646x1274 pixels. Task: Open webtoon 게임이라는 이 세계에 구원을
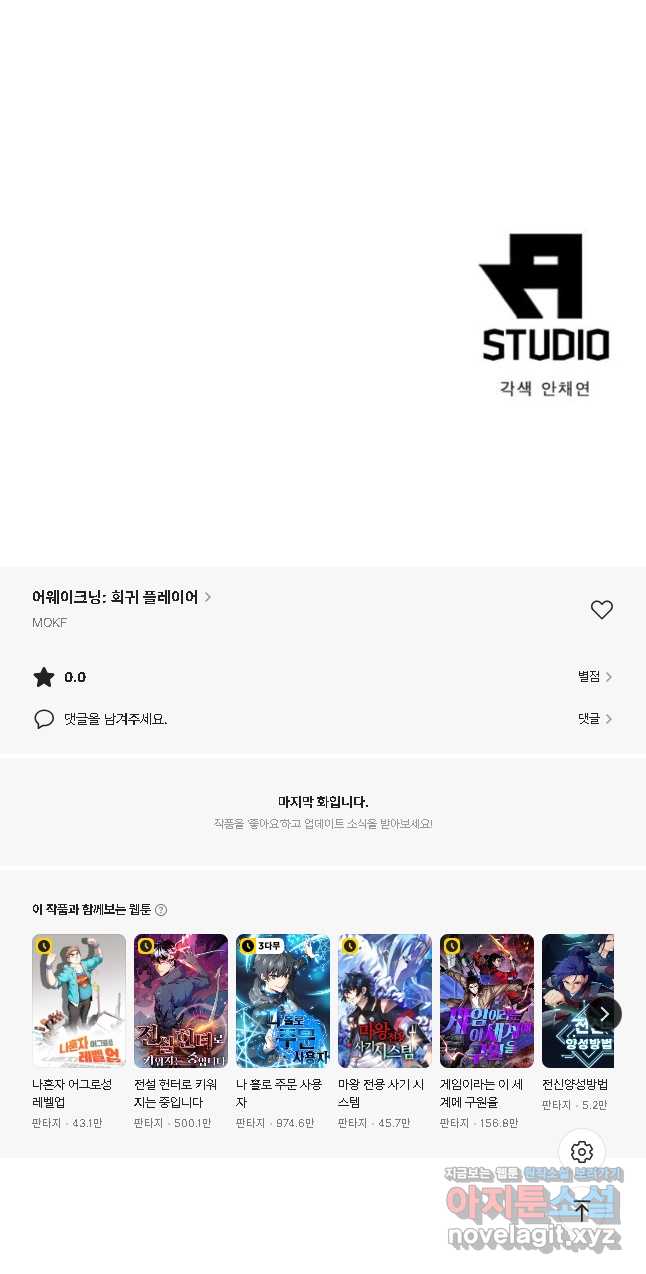pyautogui.click(x=487, y=1001)
